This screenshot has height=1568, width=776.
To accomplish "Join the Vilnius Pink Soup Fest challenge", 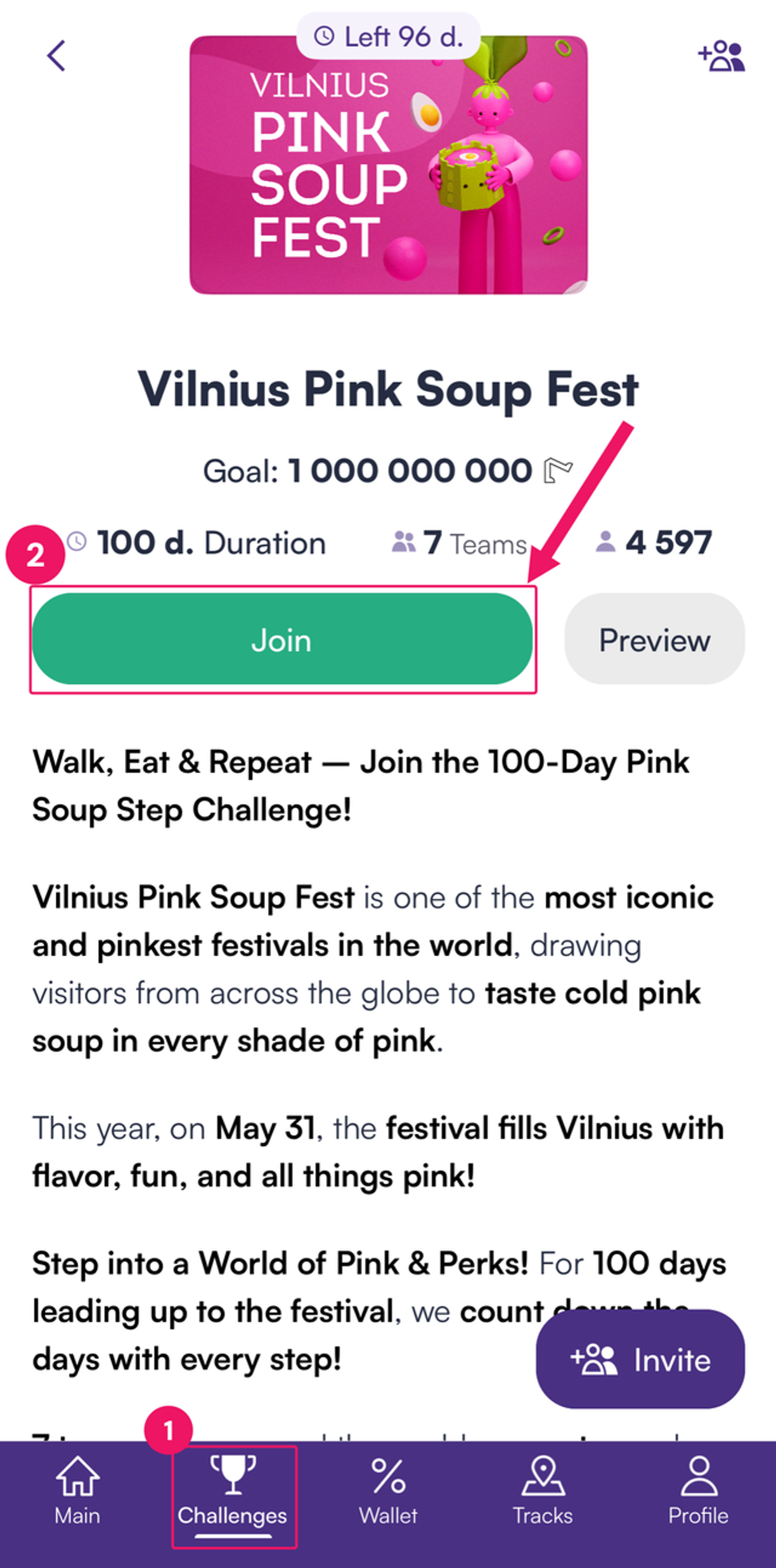I will point(282,639).
